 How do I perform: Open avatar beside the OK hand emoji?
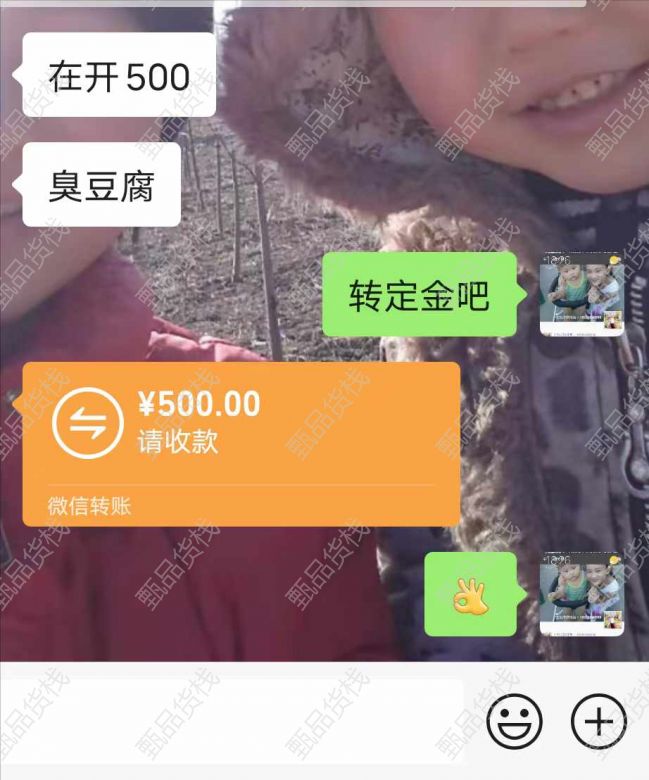click(x=582, y=594)
